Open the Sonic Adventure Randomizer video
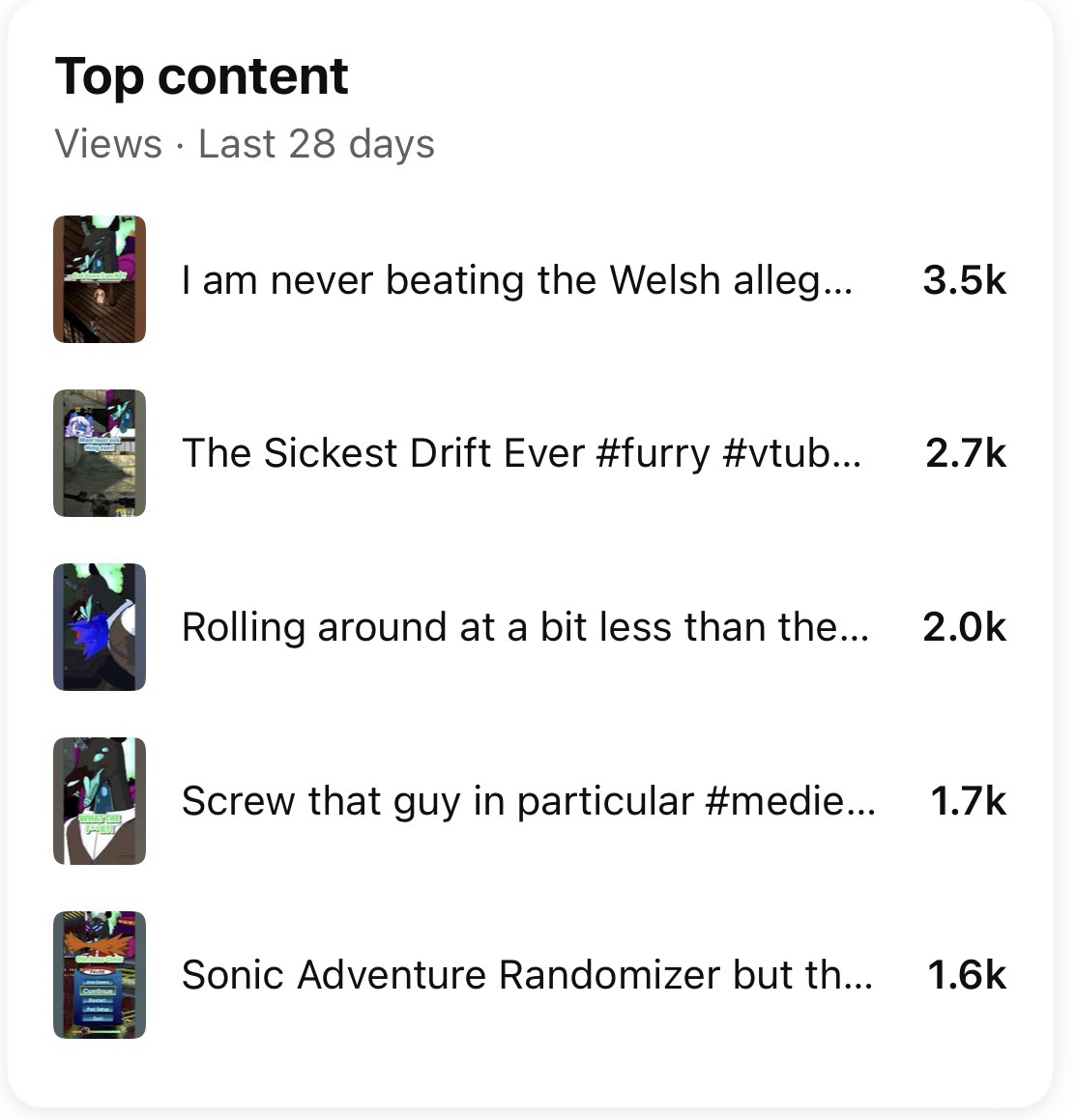The image size is (1076, 1120). pos(527,975)
